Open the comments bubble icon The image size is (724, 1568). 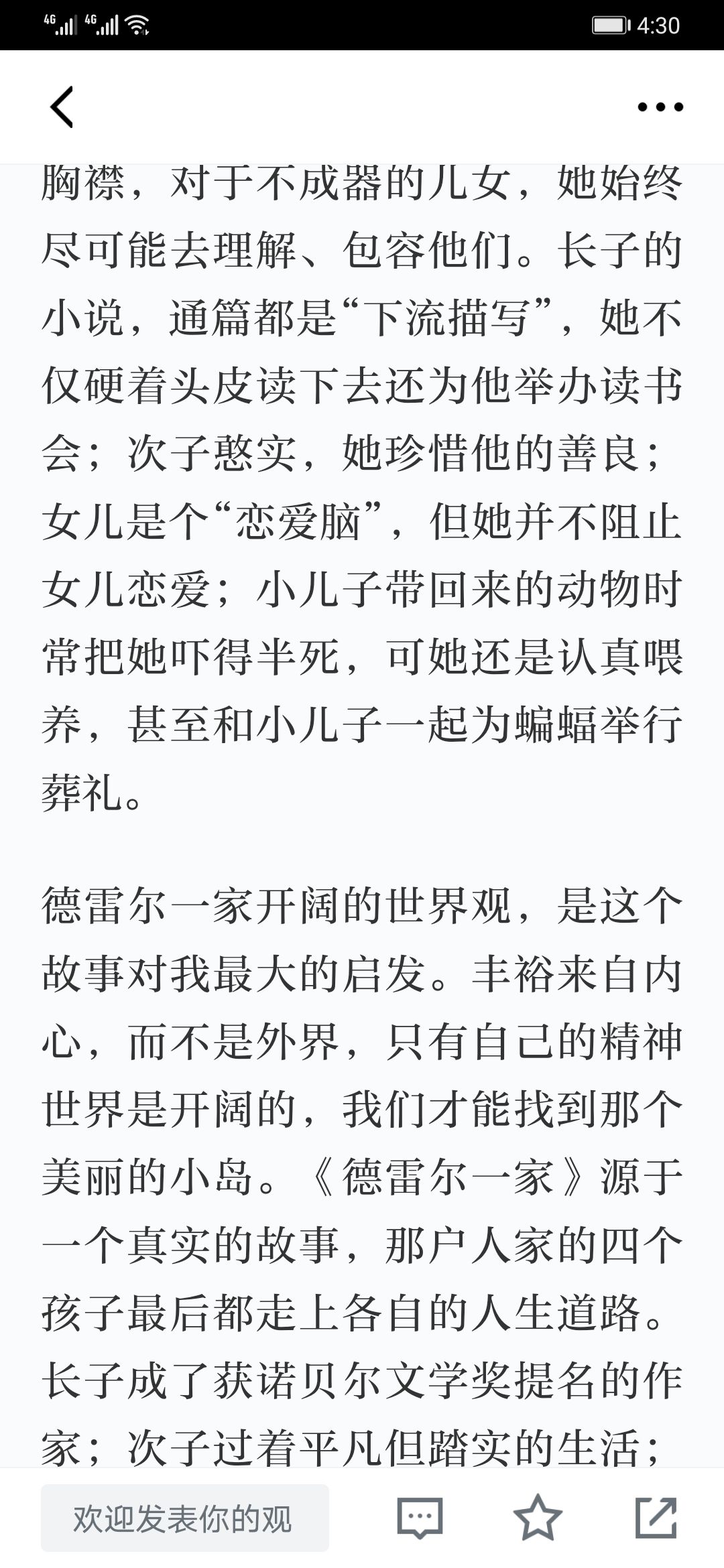pos(420,1518)
